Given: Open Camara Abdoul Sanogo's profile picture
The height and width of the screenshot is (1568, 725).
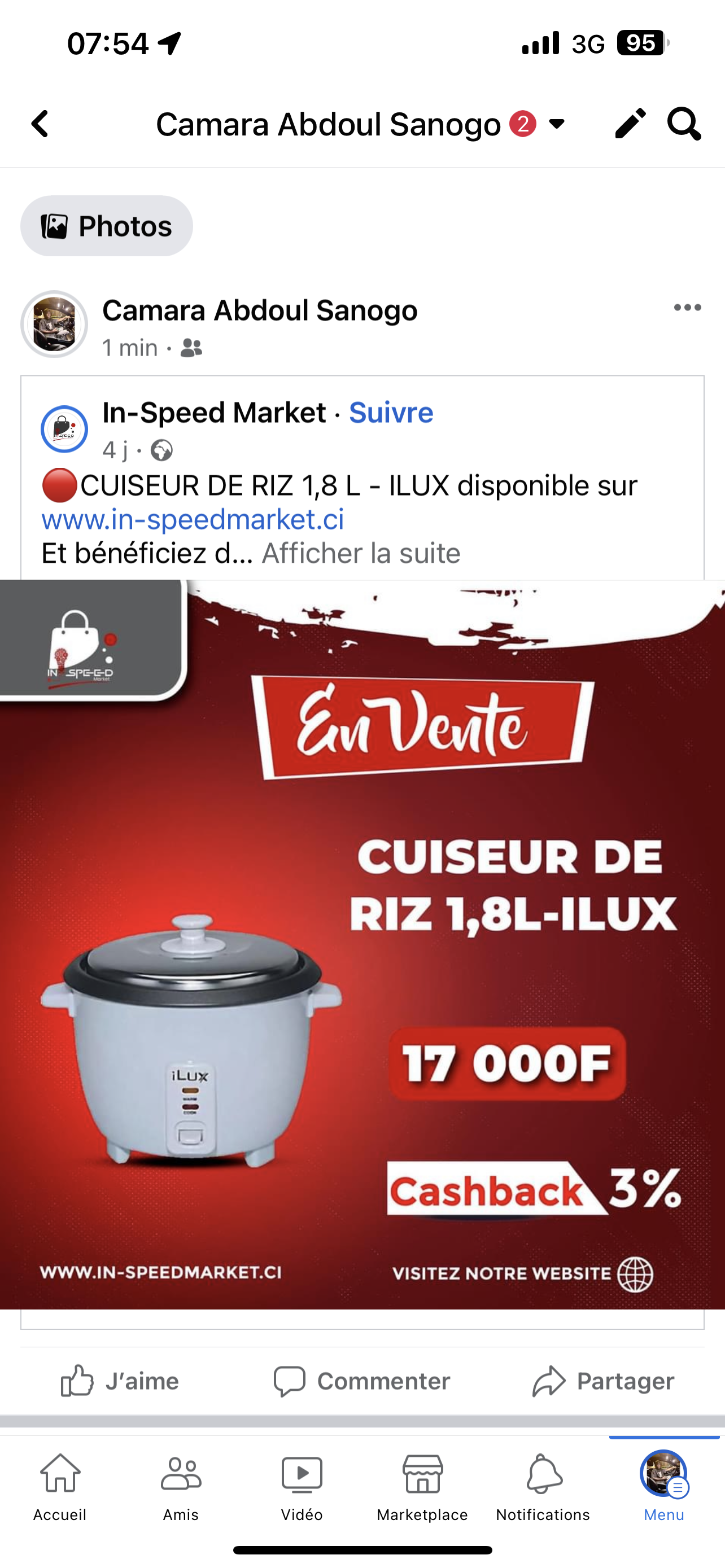Looking at the screenshot, I should (x=54, y=325).
